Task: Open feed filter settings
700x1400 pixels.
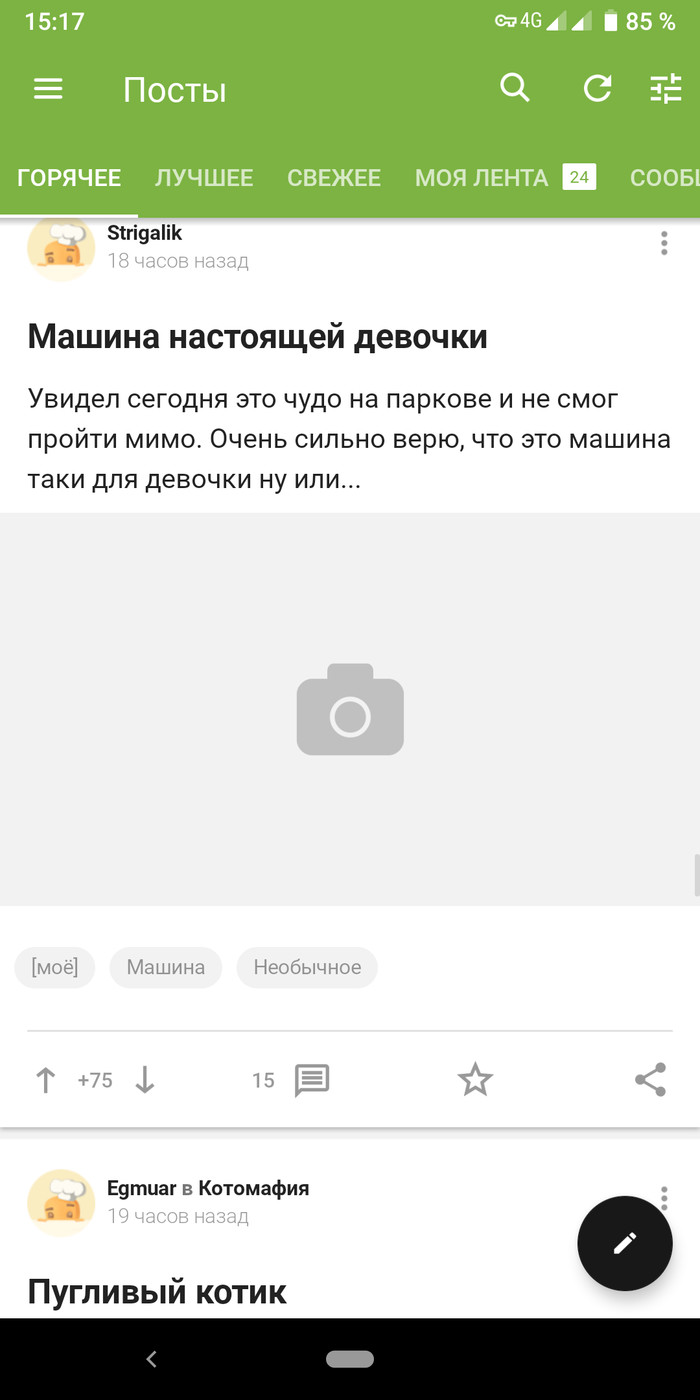Action: [x=665, y=89]
